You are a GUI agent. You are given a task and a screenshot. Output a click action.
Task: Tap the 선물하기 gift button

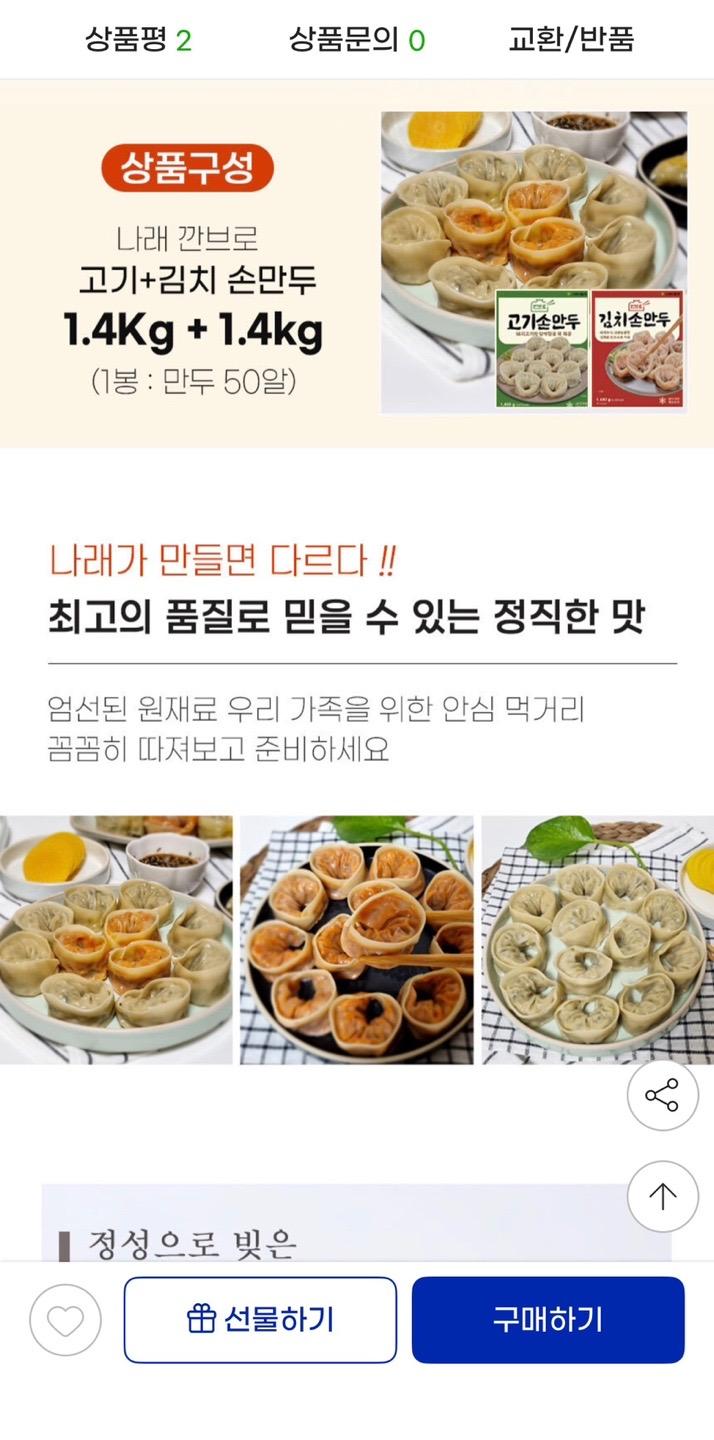(260, 1320)
